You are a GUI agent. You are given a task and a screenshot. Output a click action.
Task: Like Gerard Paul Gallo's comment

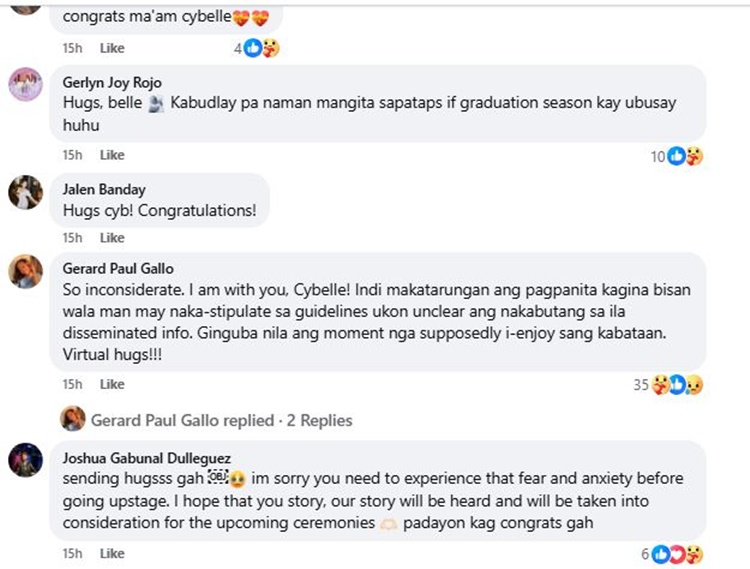click(x=112, y=384)
